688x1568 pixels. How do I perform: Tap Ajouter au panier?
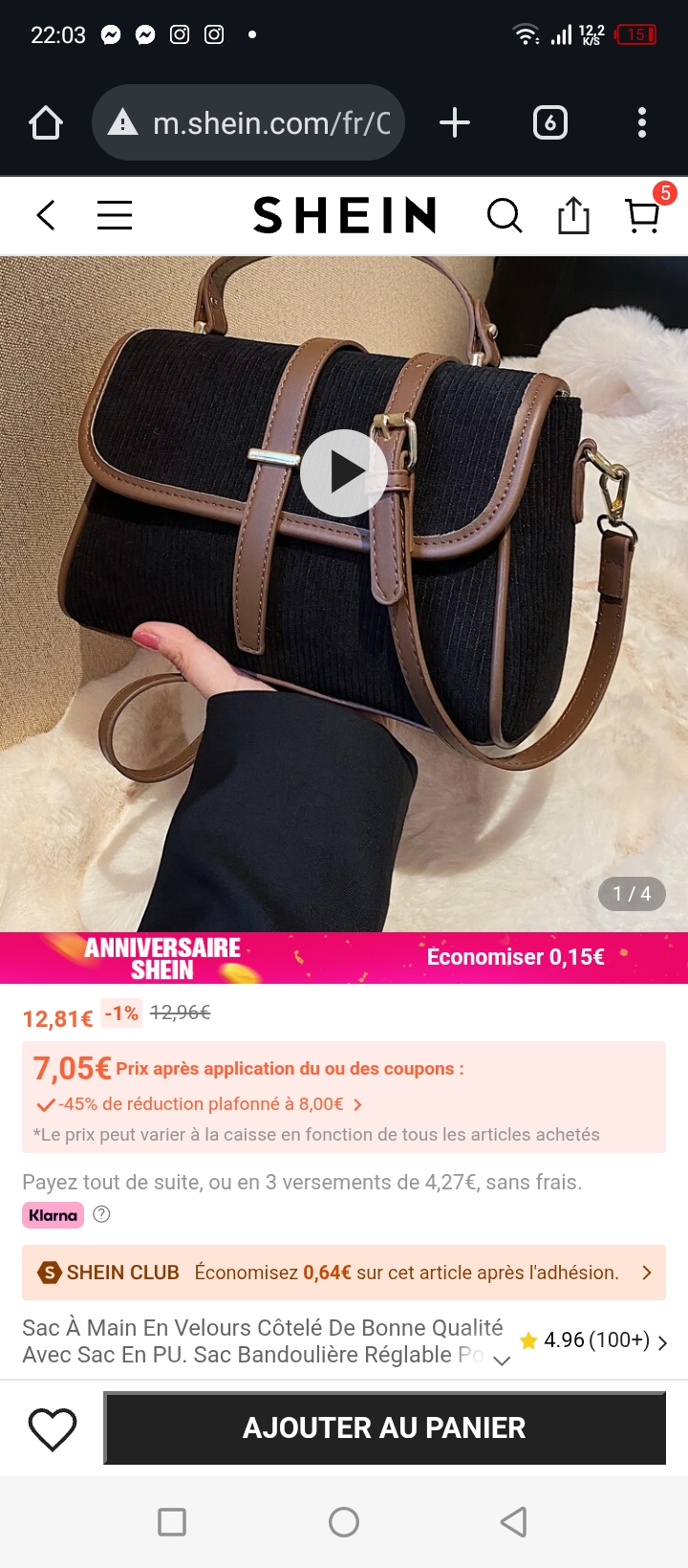[x=384, y=1428]
